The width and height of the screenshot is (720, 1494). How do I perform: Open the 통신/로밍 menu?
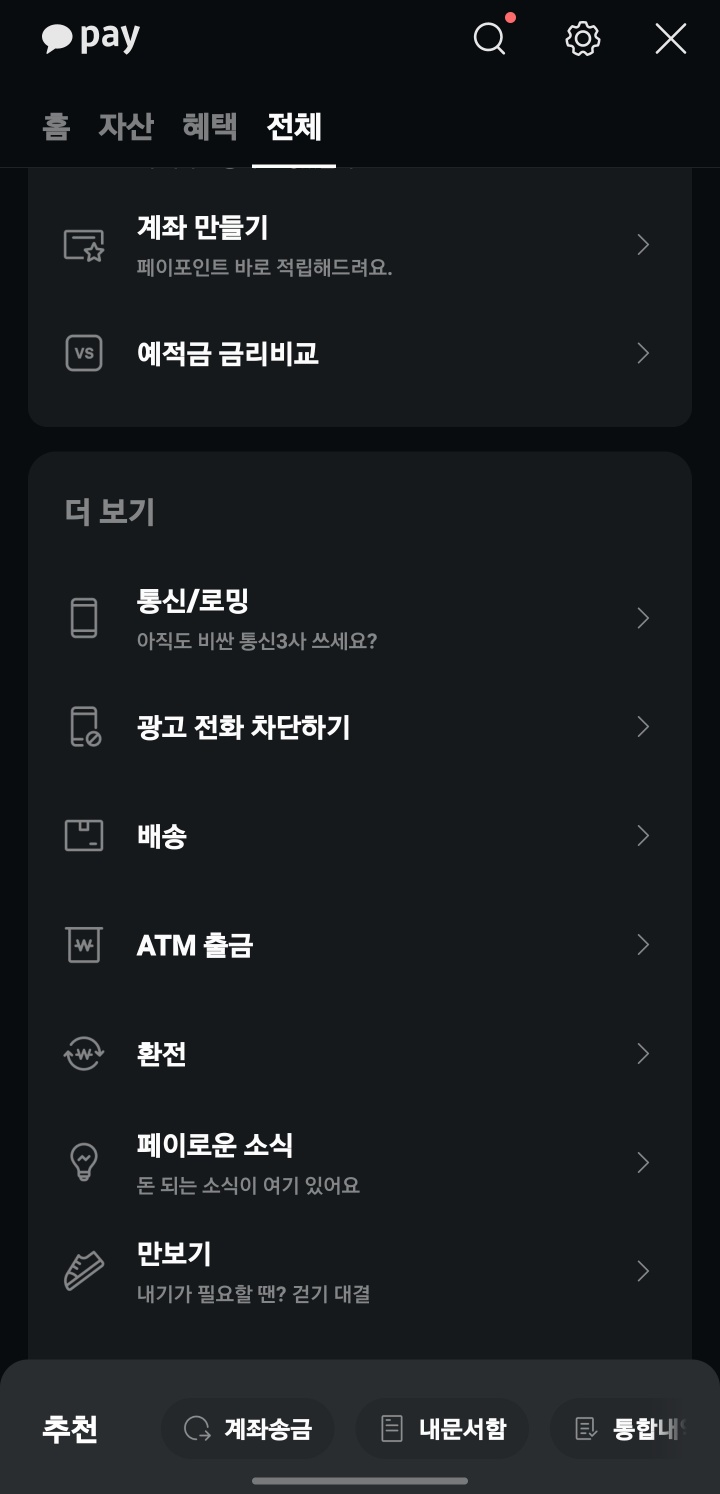pos(360,618)
